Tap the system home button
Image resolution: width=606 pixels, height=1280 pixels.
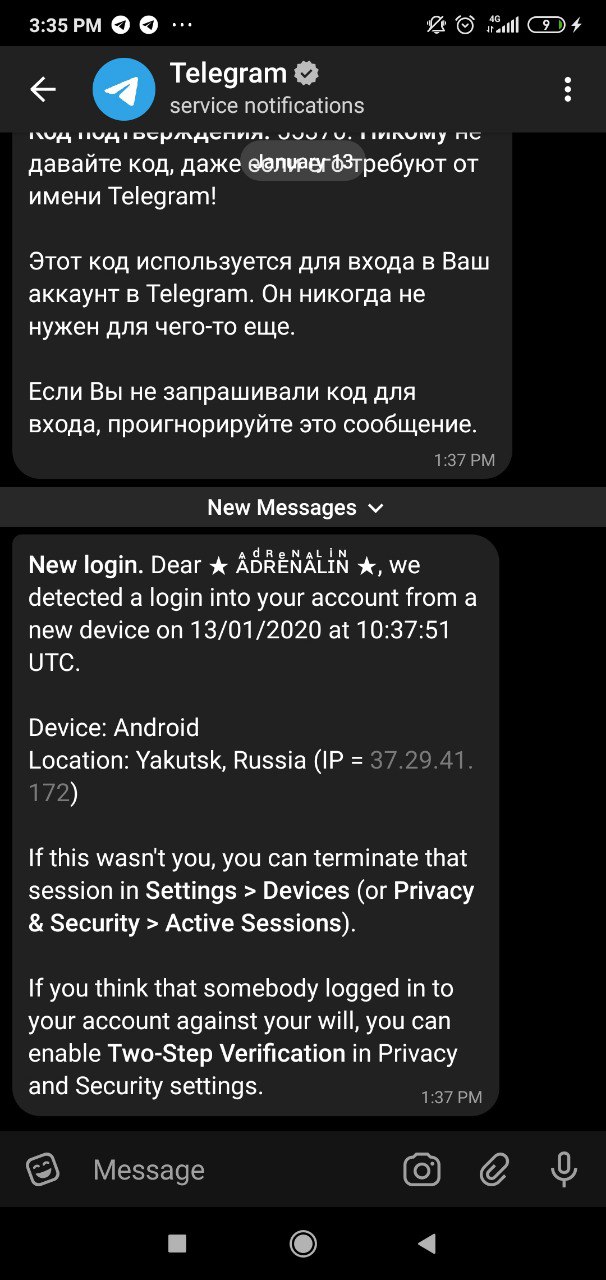(x=302, y=1243)
